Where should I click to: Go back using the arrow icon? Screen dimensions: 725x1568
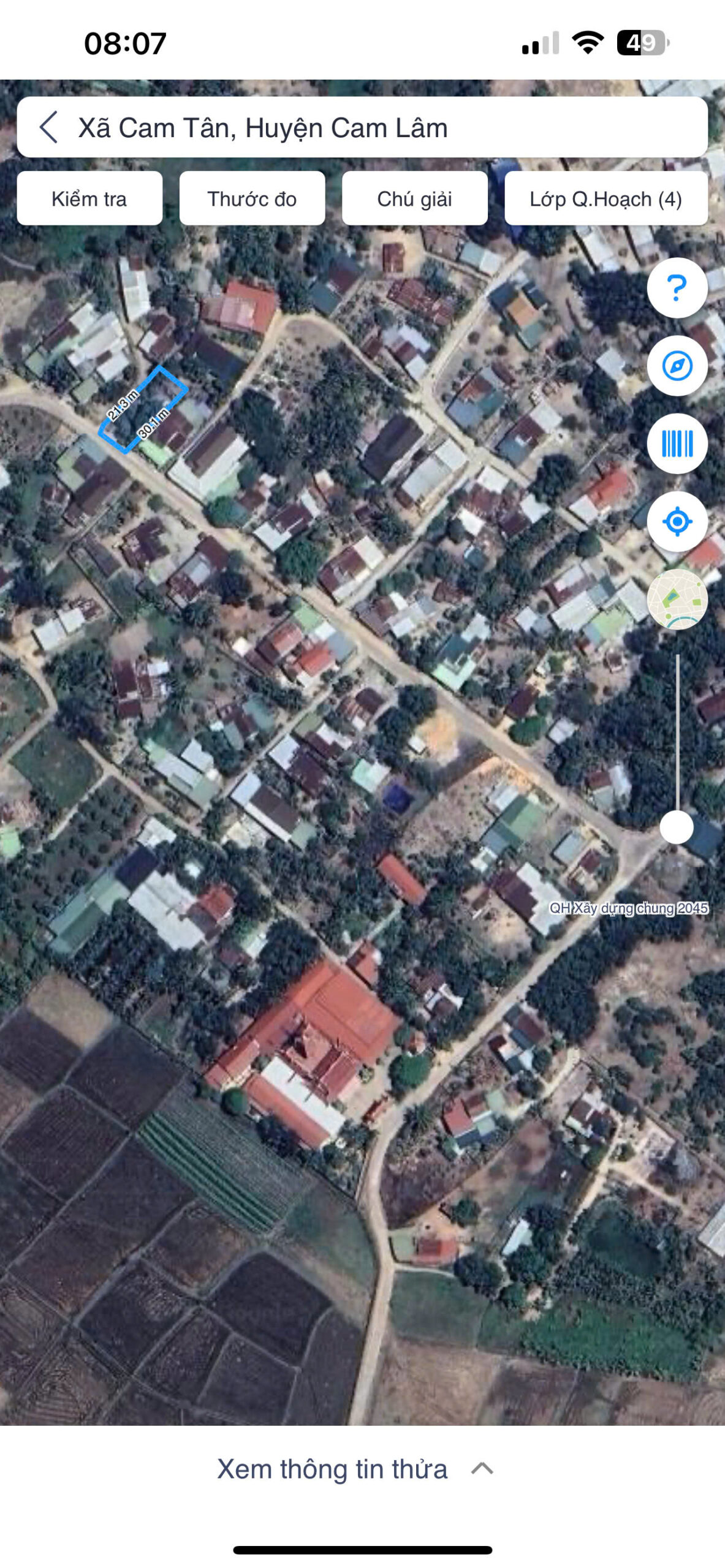point(49,127)
